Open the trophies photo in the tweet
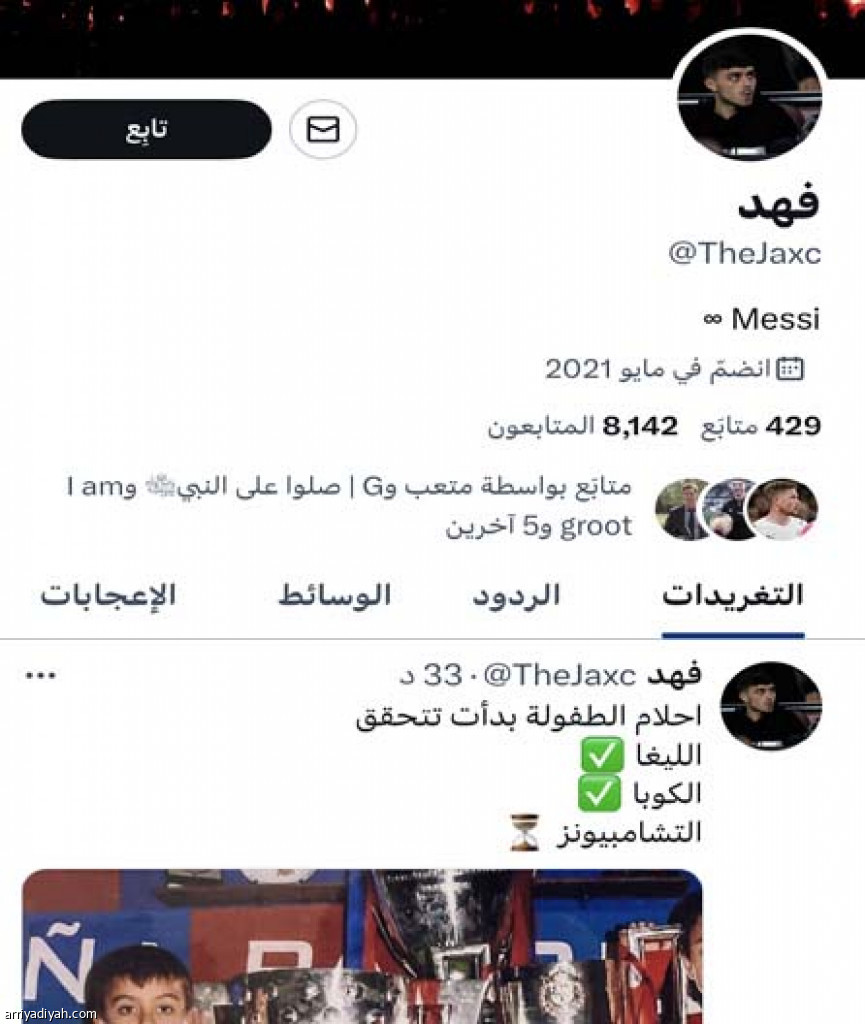This screenshot has width=865, height=1024. pos(362,945)
